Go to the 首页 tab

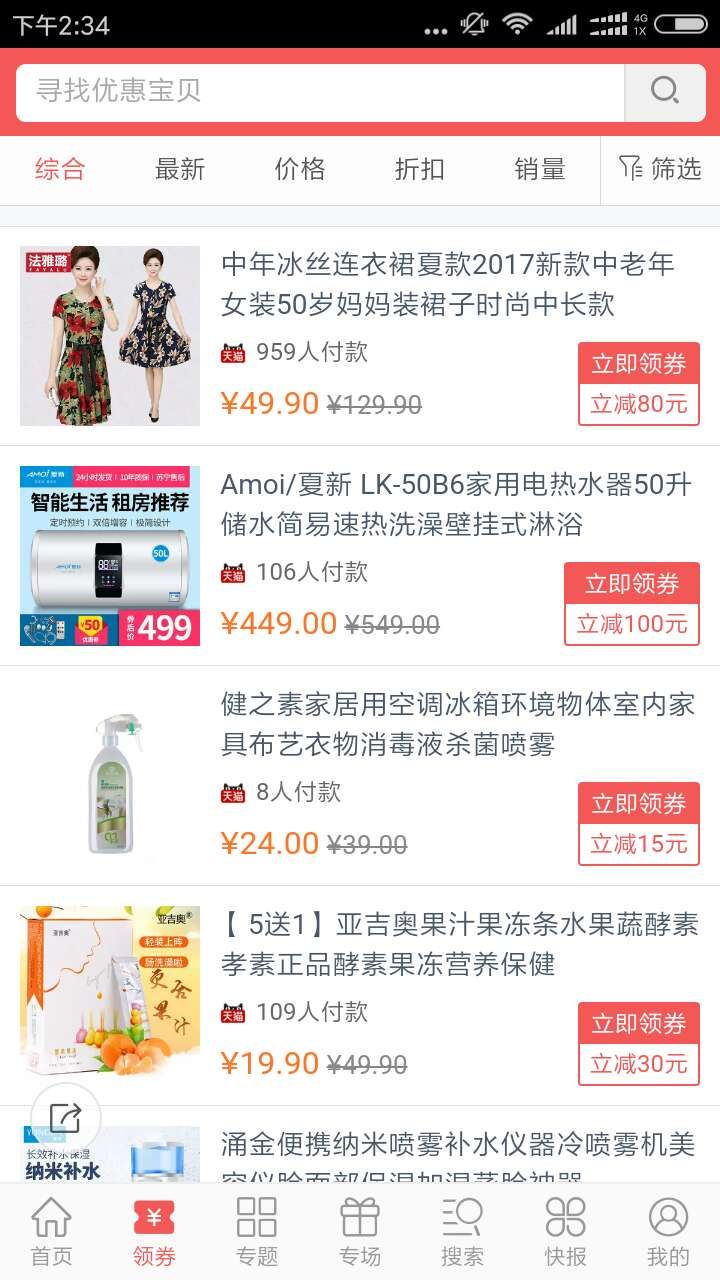(51, 1232)
